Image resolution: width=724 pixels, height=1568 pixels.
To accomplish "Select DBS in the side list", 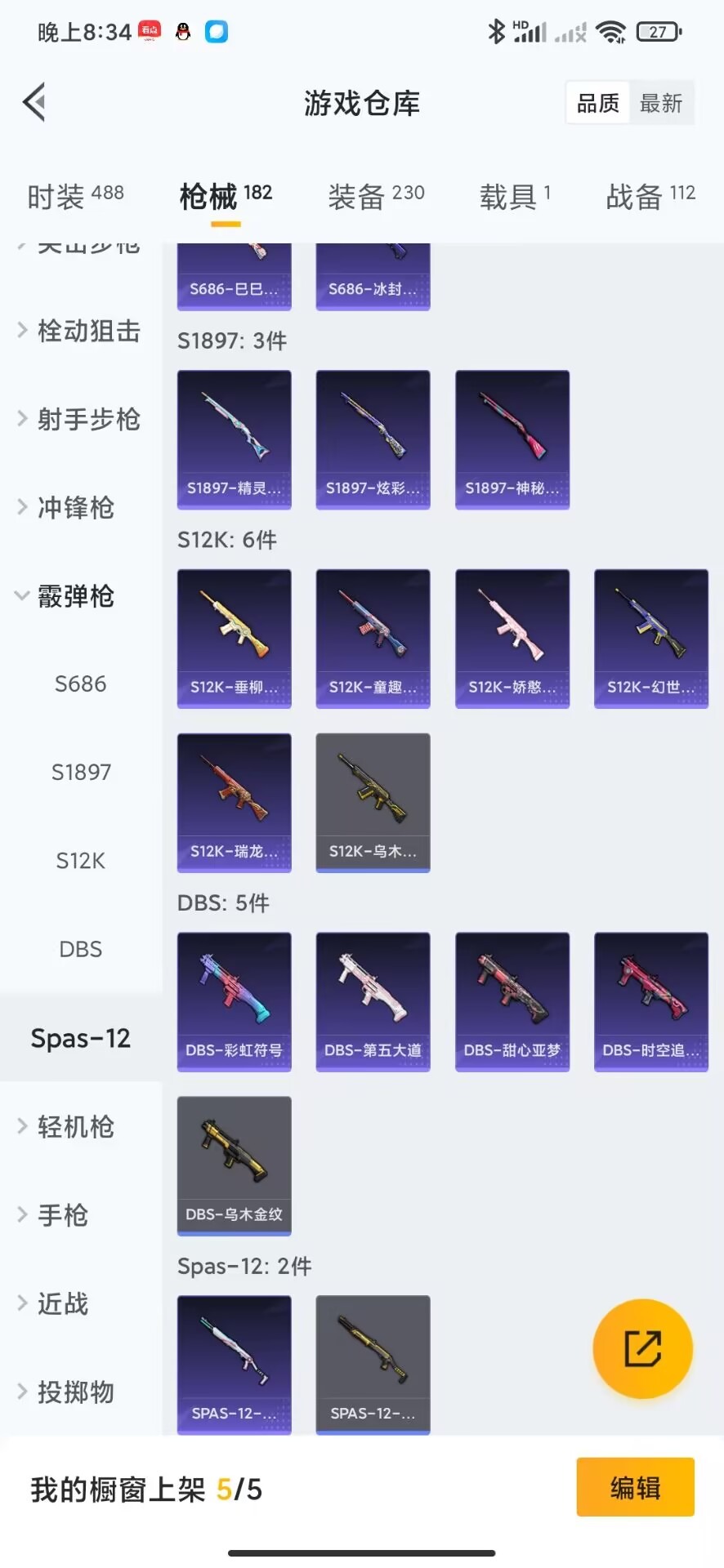I will pos(80,949).
